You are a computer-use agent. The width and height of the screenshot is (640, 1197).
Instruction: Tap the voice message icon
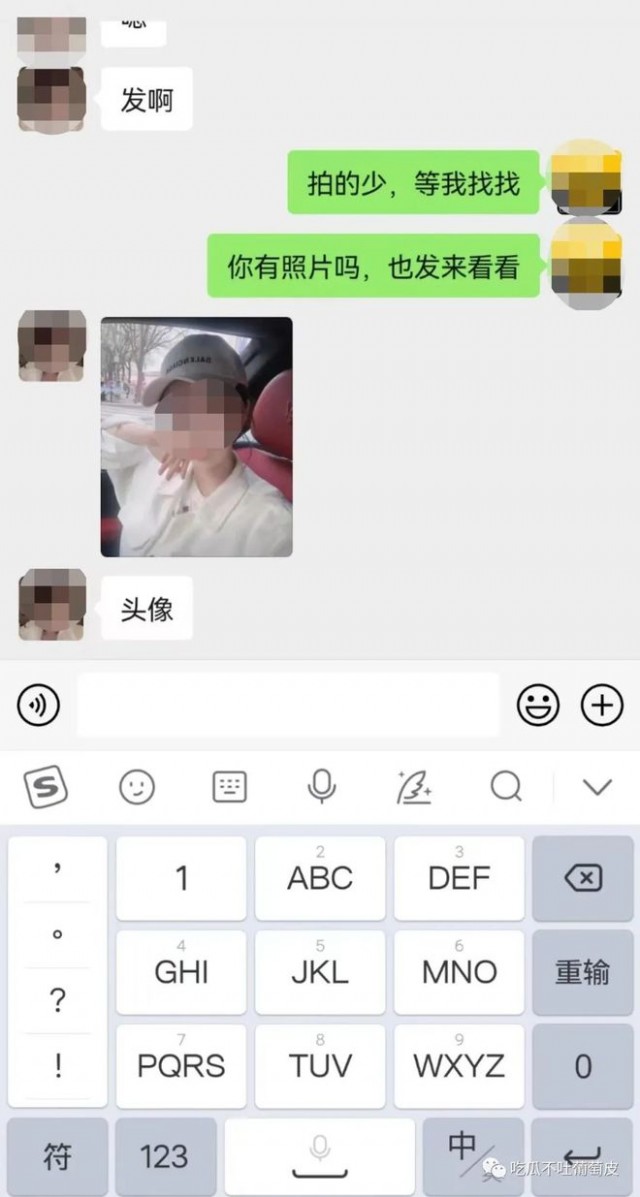(x=38, y=706)
